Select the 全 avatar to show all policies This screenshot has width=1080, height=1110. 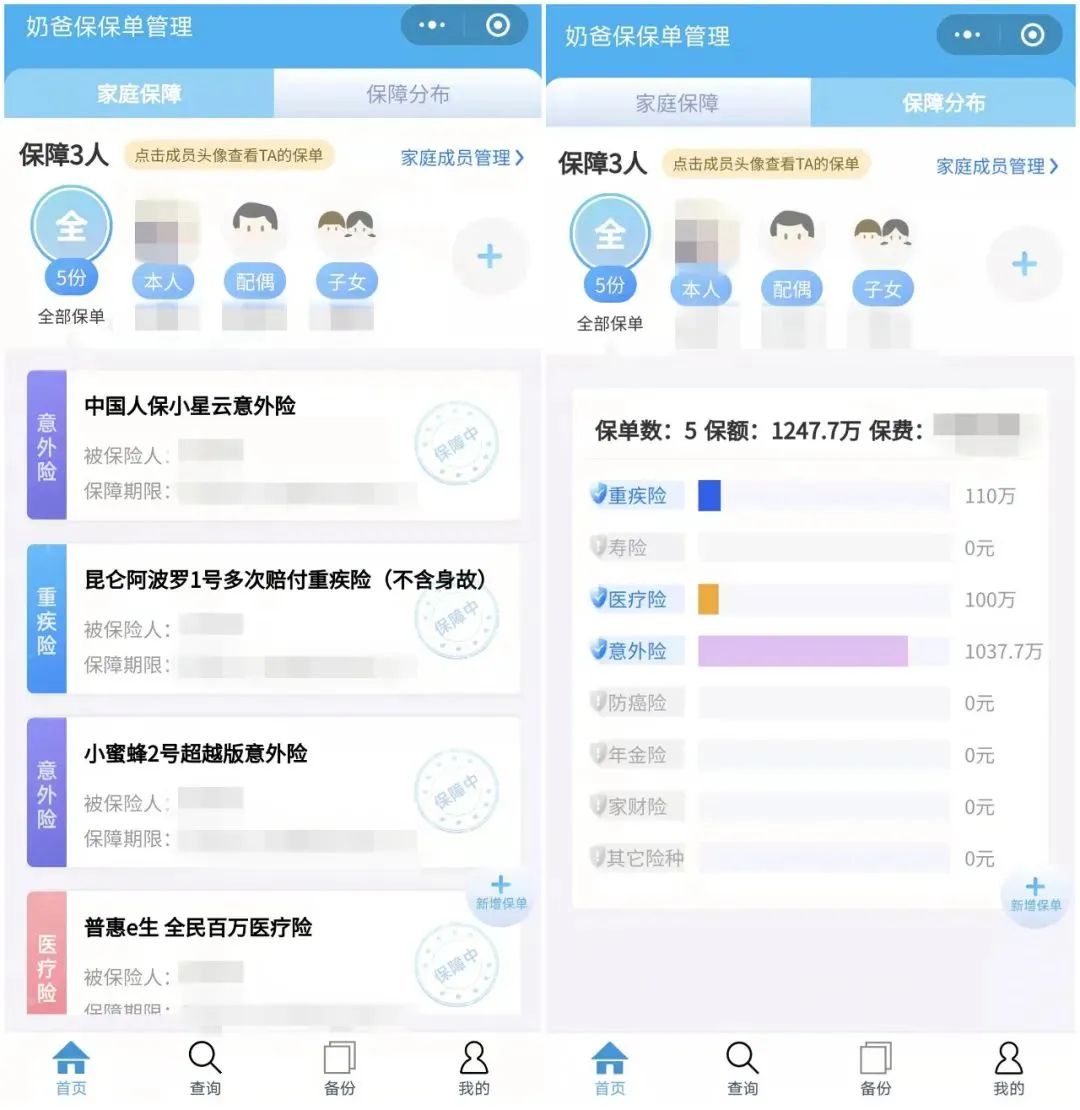point(70,227)
